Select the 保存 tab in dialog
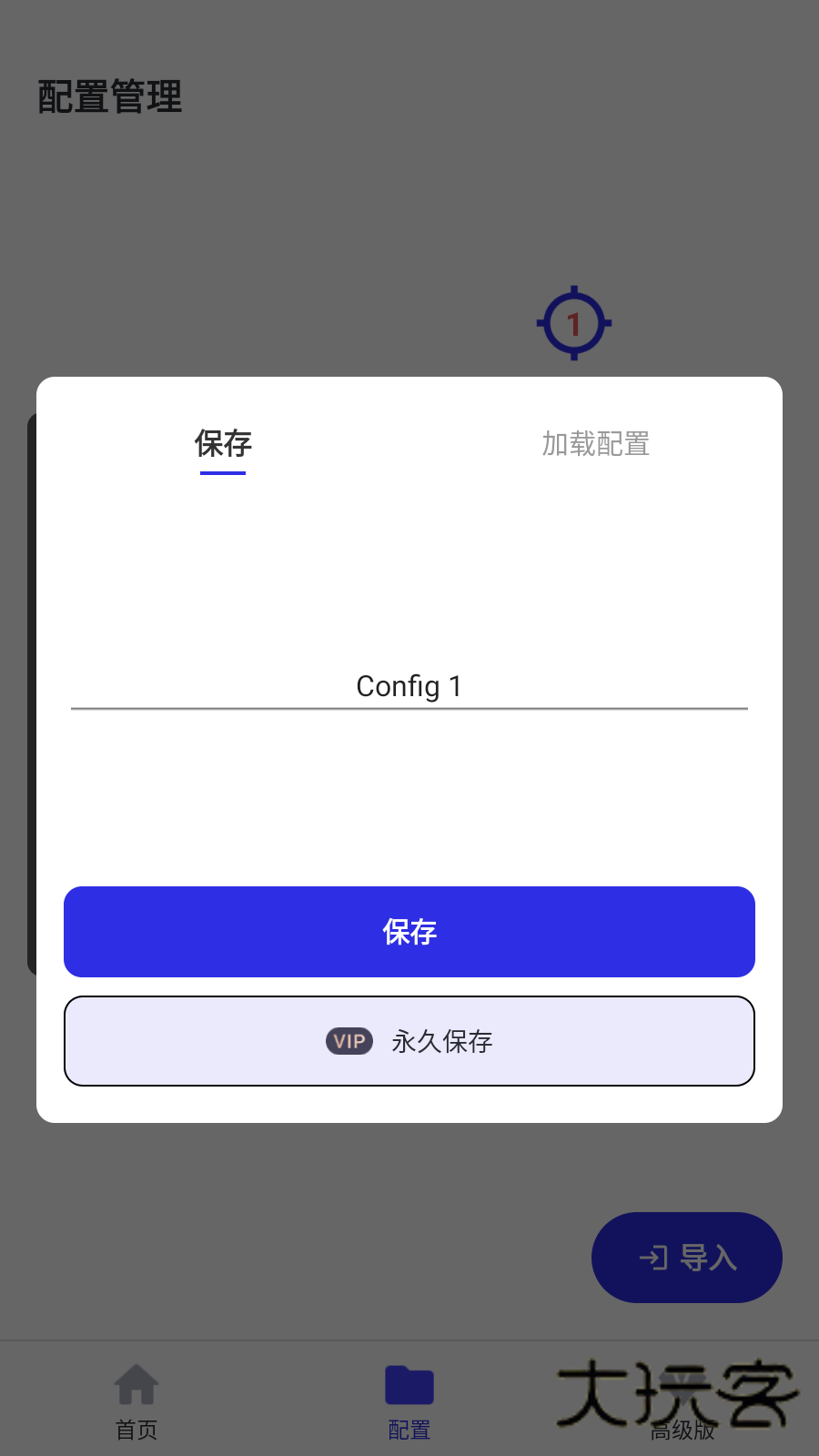Viewport: 819px width, 1456px height. pos(222,445)
